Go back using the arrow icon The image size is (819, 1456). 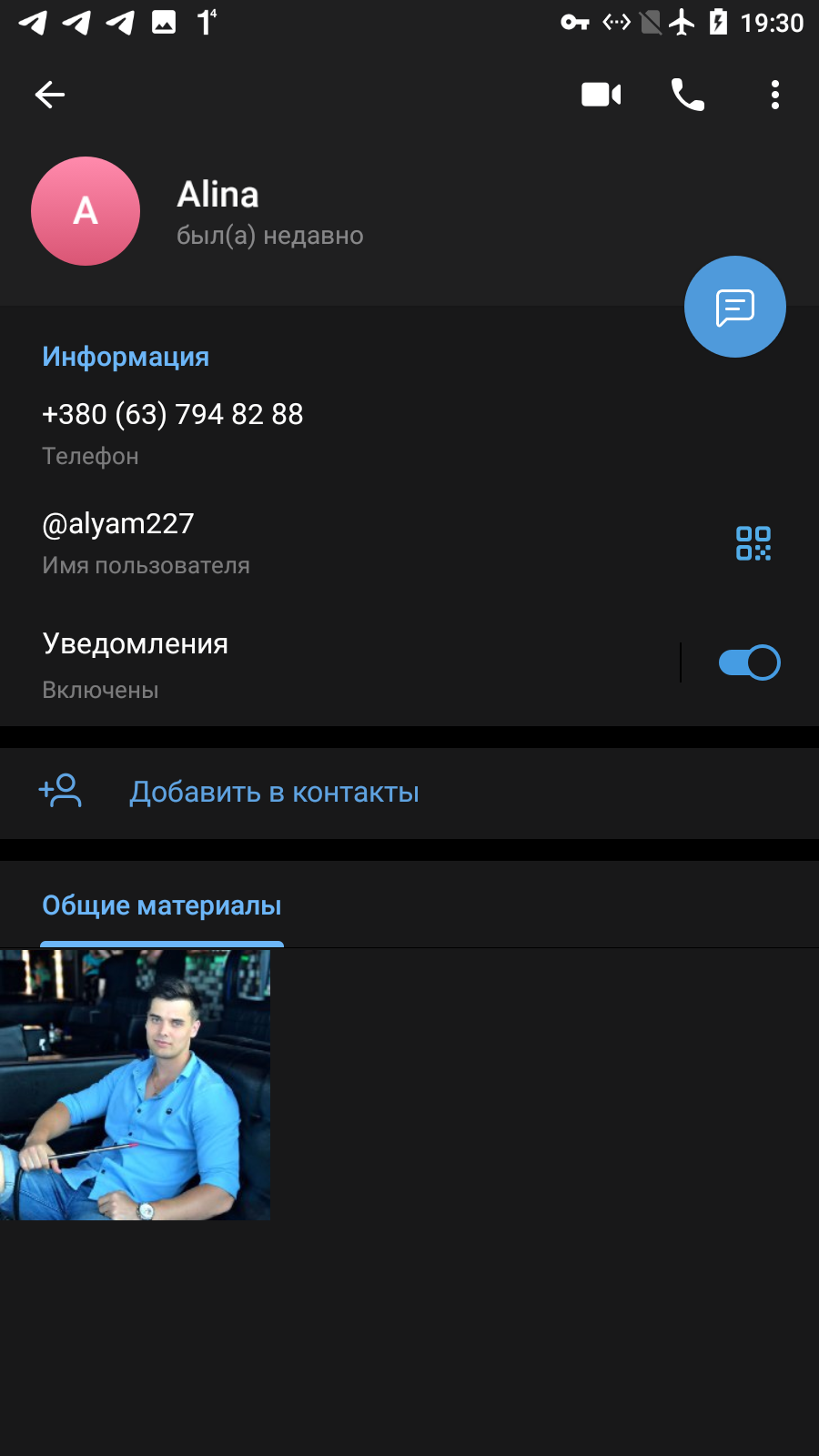(50, 95)
